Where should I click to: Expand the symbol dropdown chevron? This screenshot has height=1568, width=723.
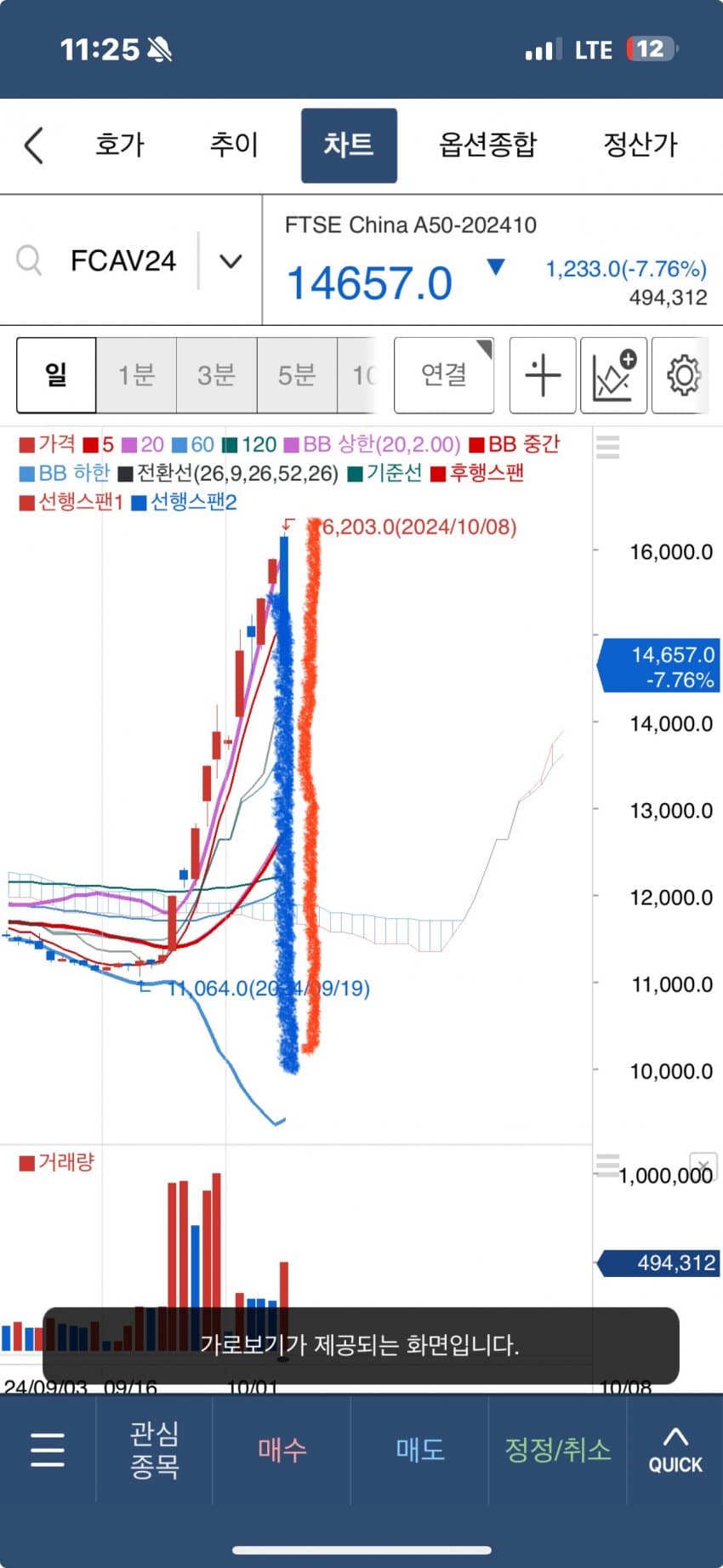[231, 260]
